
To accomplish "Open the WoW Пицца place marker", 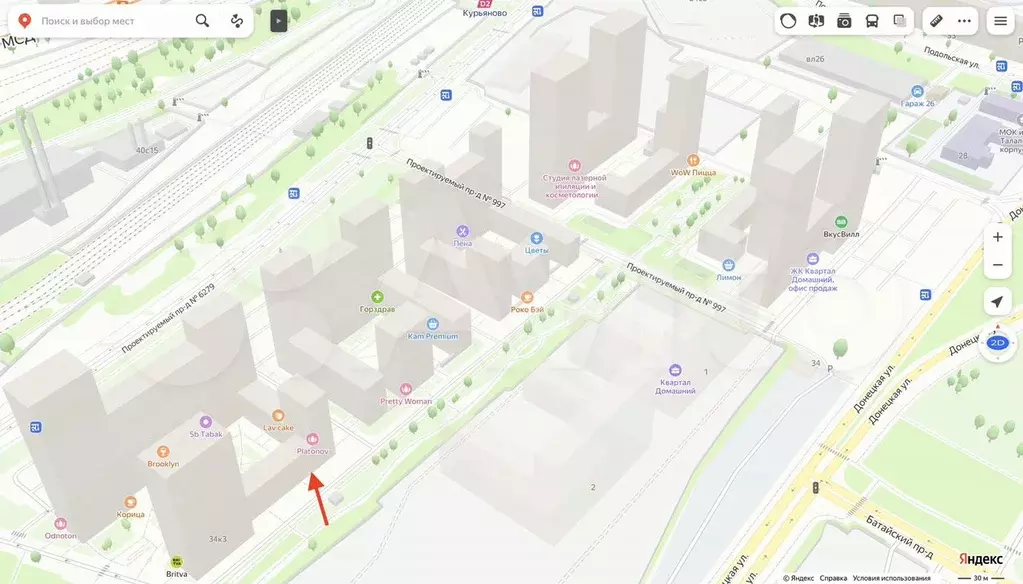I will (x=692, y=160).
